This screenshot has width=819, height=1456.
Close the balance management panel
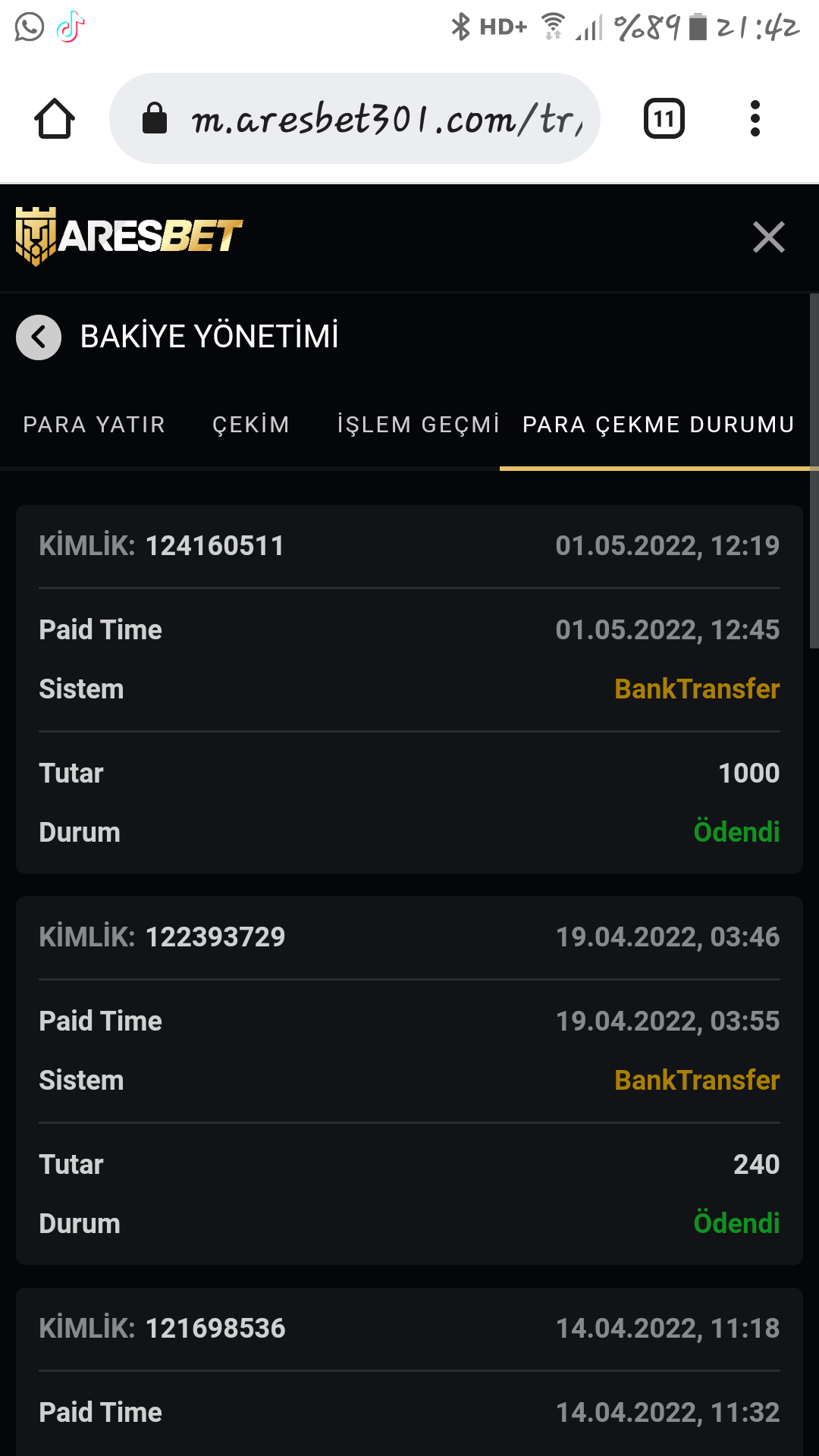768,237
